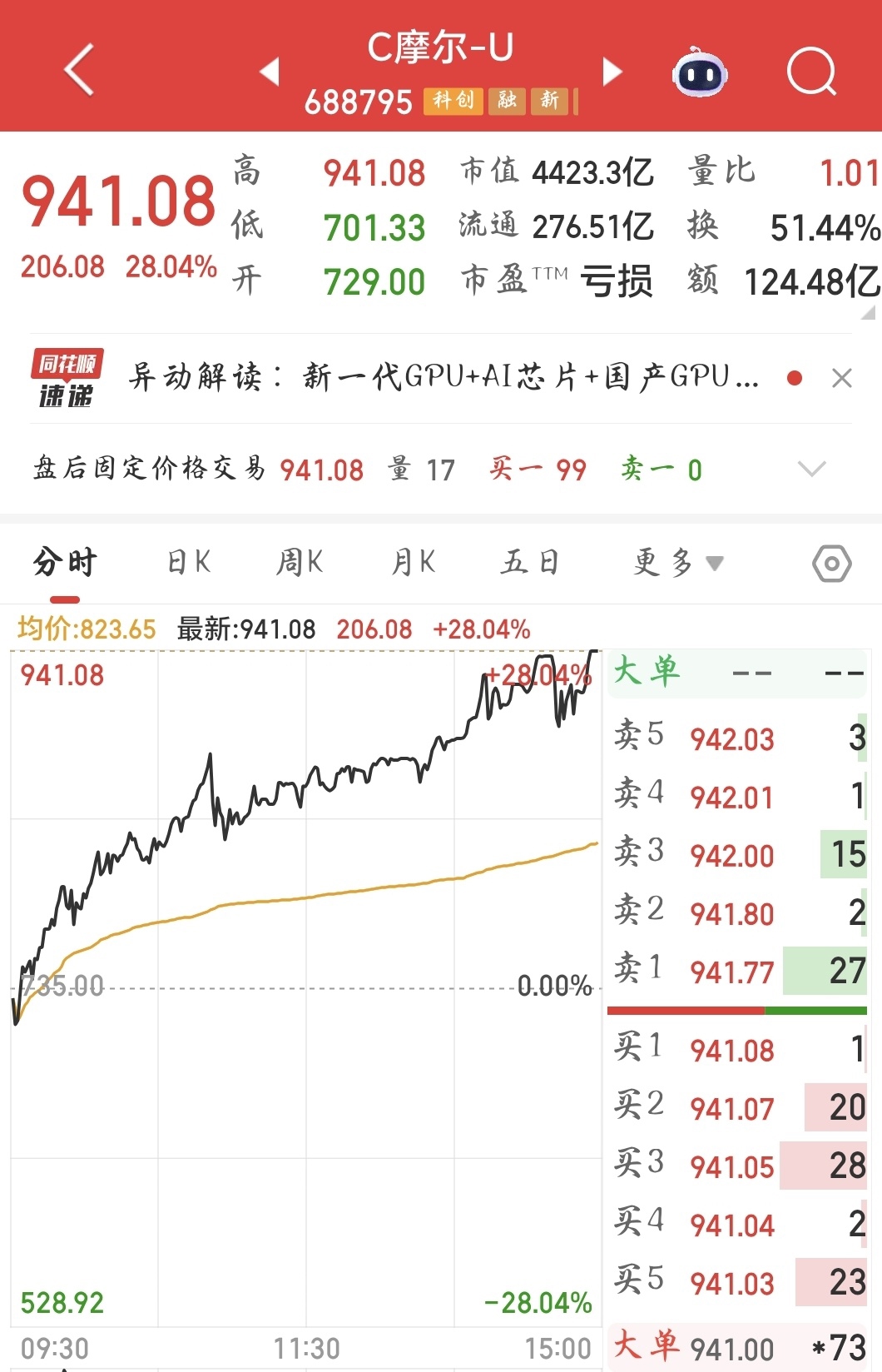Open chart settings hexagon icon
The width and height of the screenshot is (882, 1372).
[831, 564]
